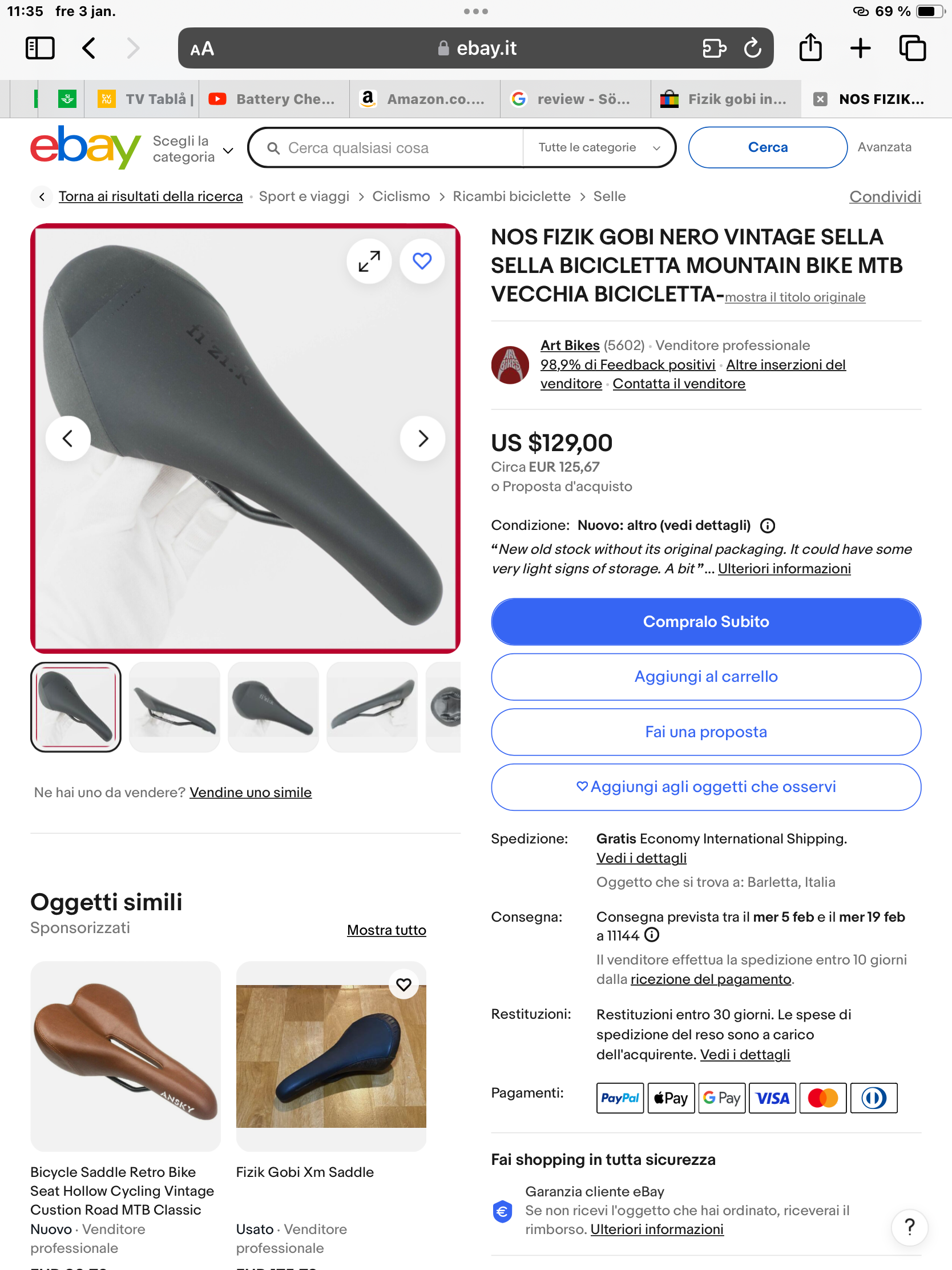The image size is (952, 1270).
Task: Make an offer via Fai una proposta
Action: click(x=706, y=732)
